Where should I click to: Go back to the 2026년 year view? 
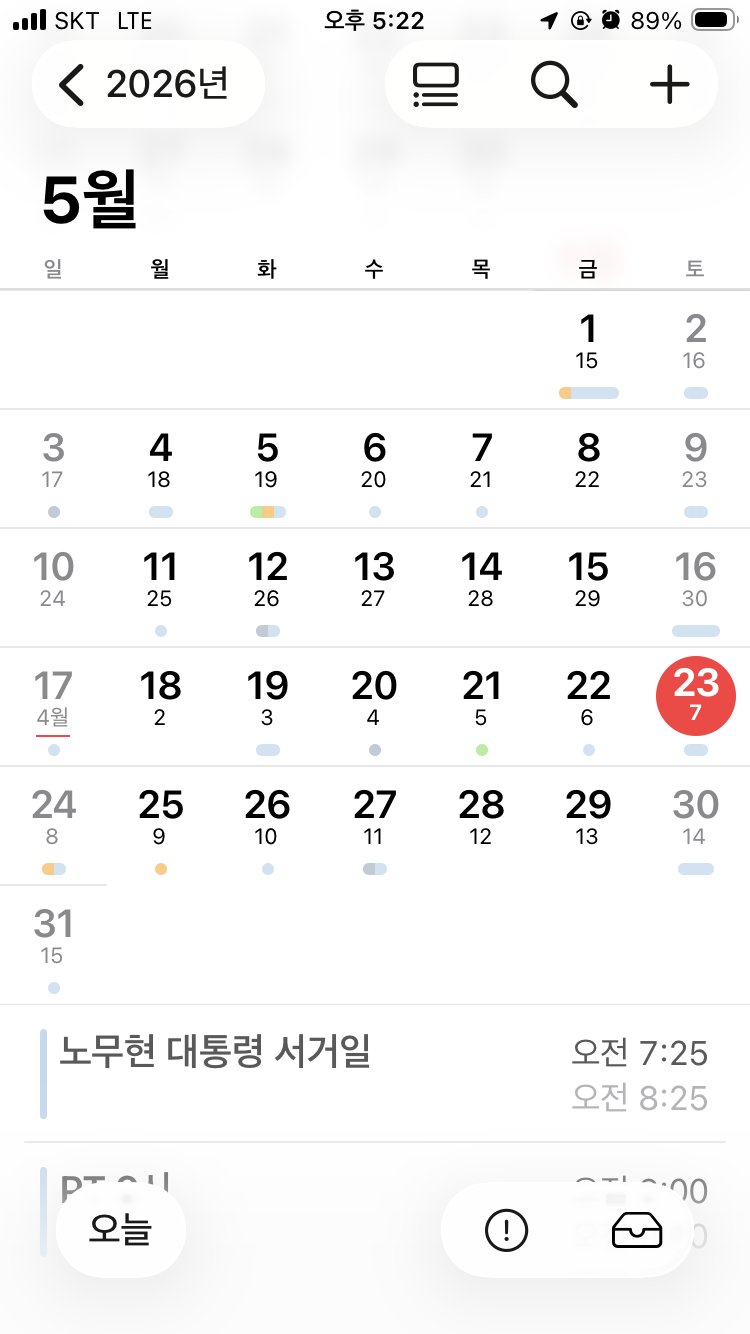pyautogui.click(x=148, y=84)
